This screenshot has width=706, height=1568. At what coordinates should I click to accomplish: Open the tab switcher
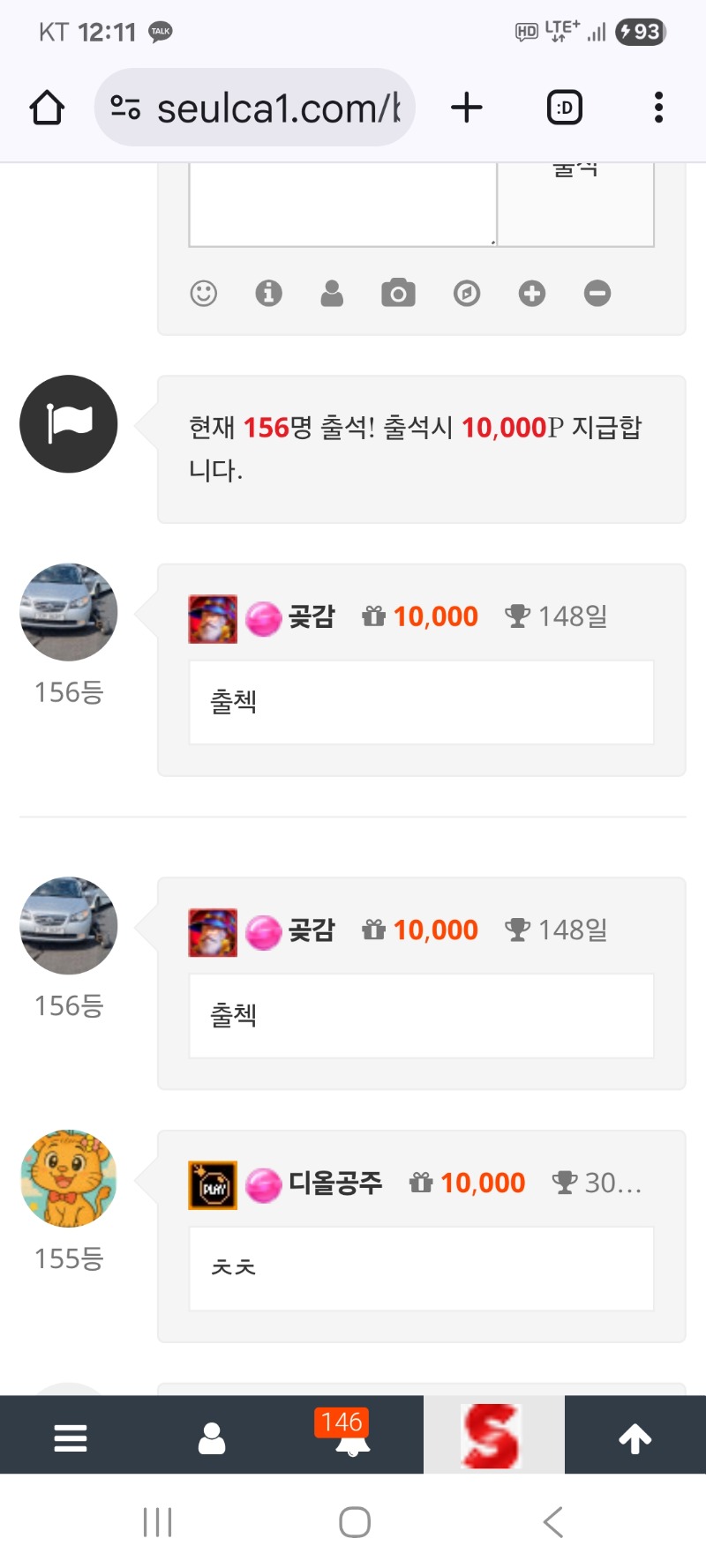point(565,108)
